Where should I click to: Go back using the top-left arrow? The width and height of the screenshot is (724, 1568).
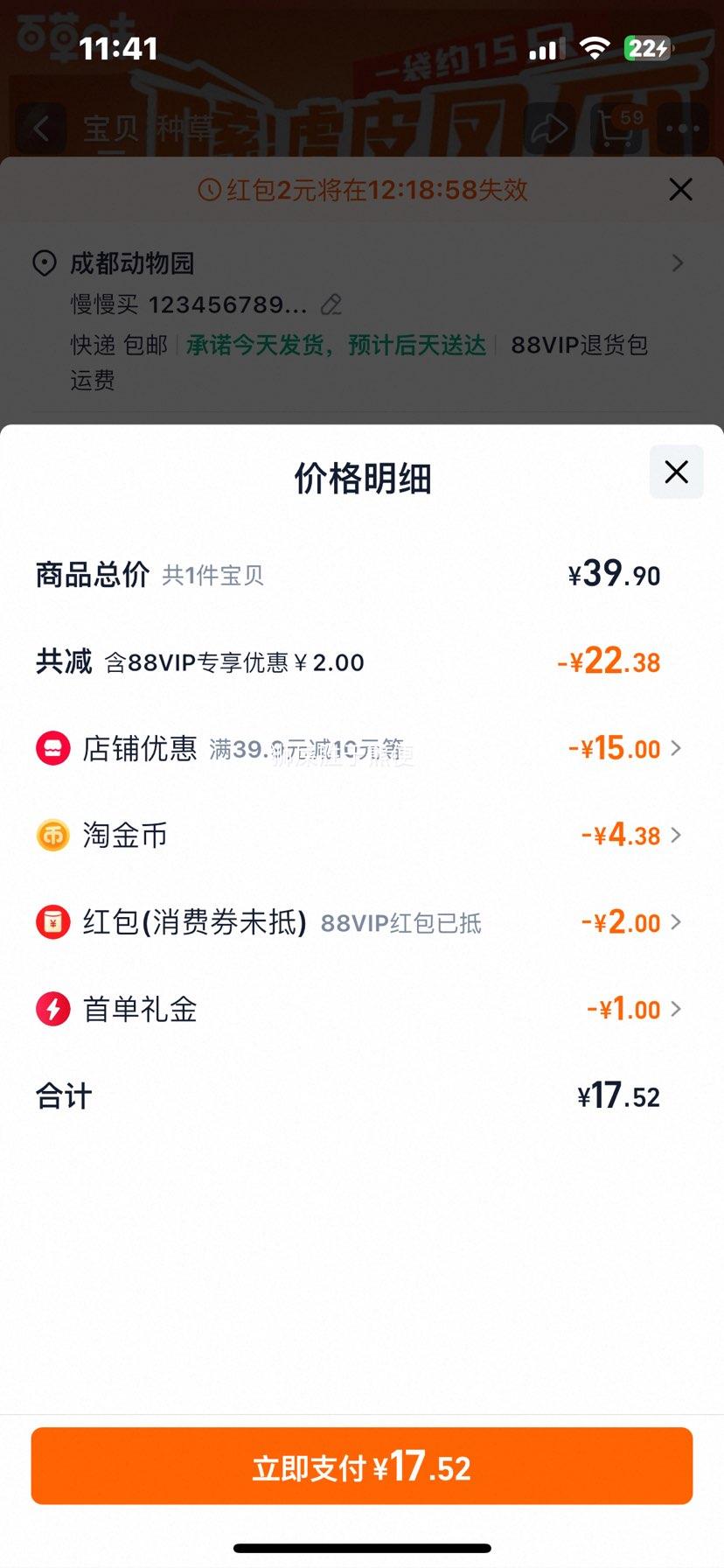[x=40, y=129]
